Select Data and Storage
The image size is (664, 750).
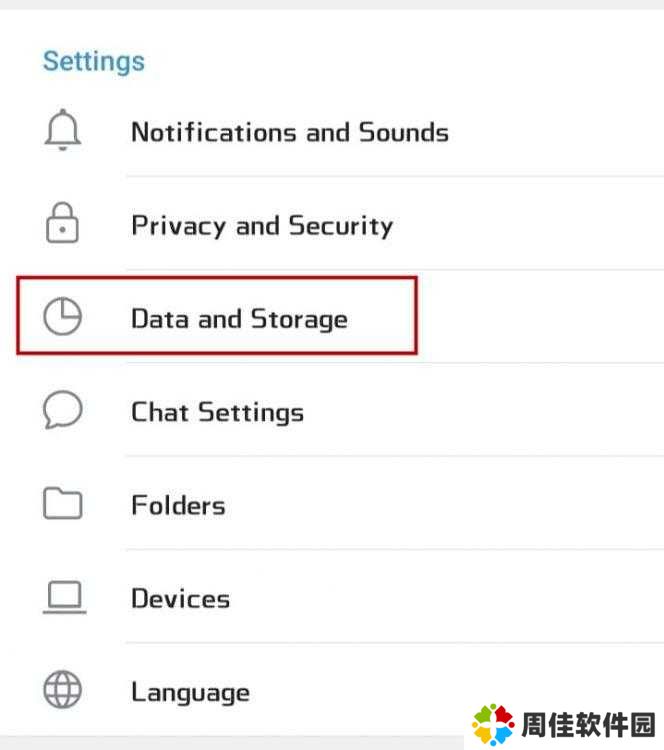pos(239,319)
